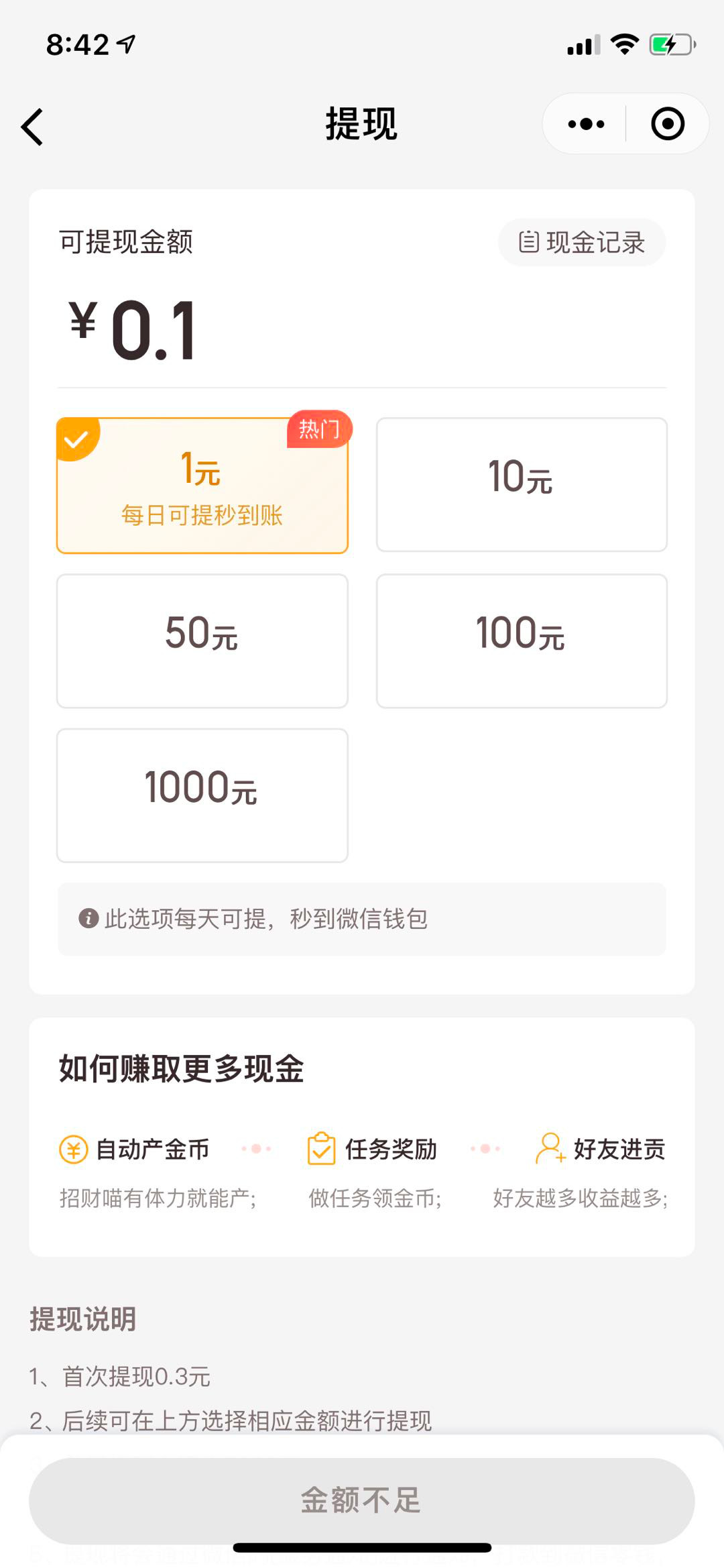Select the 1元 withdrawal amount
The height and width of the screenshot is (1568, 724).
[202, 486]
